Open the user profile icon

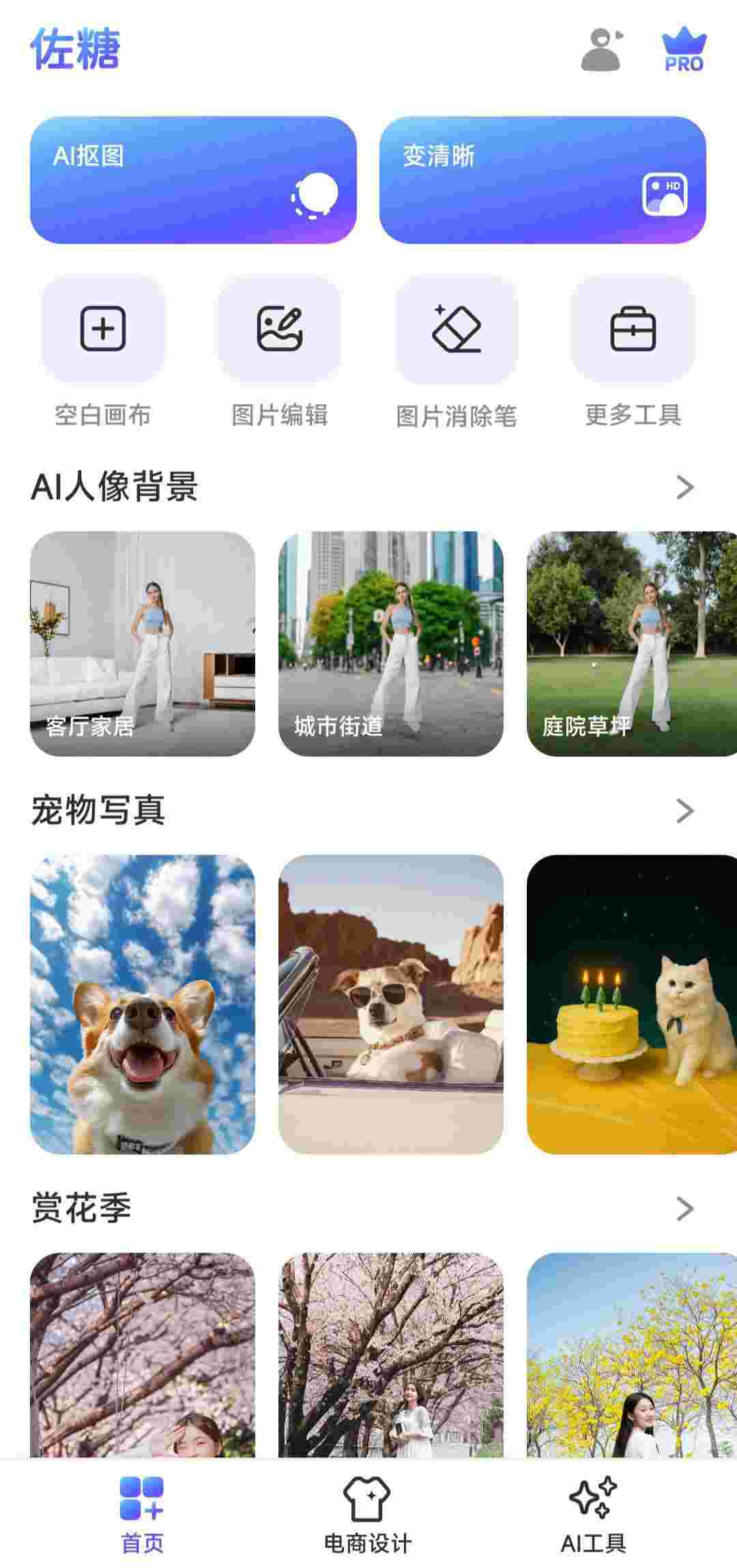601,50
